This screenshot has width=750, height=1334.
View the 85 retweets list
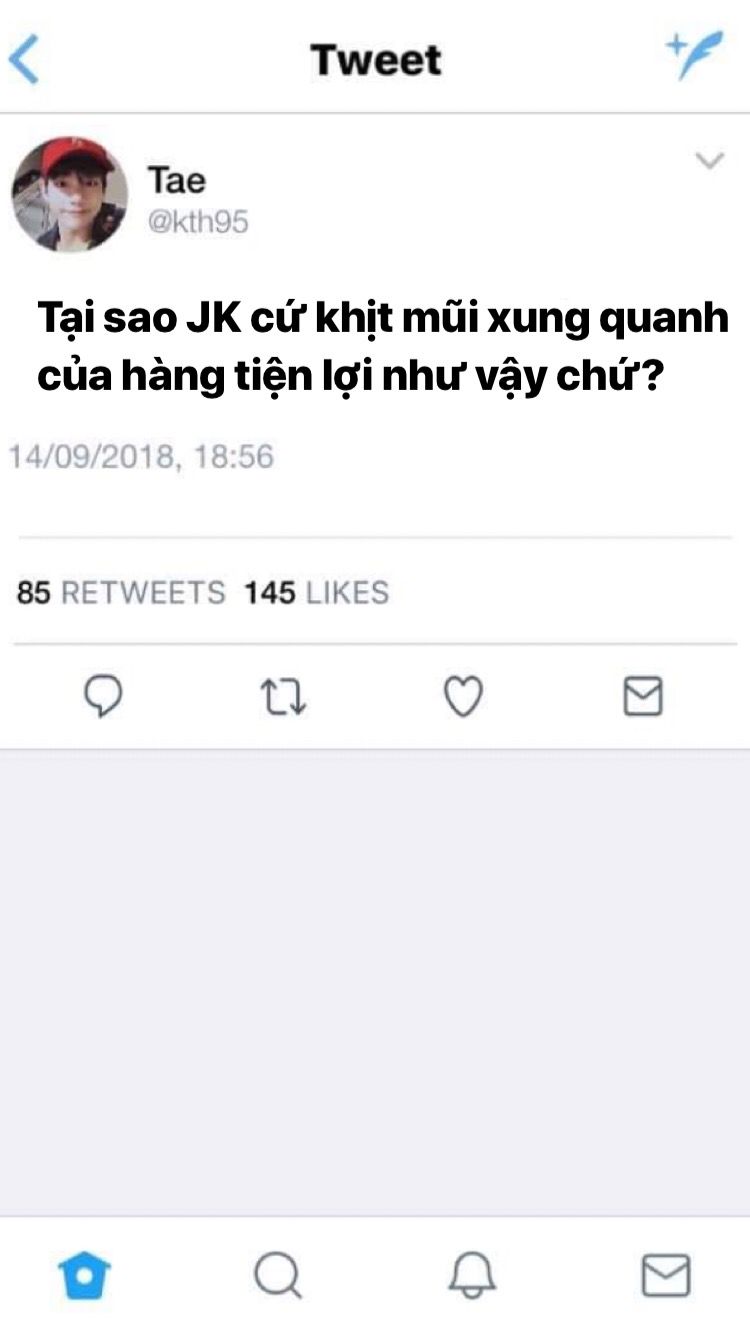point(121,593)
